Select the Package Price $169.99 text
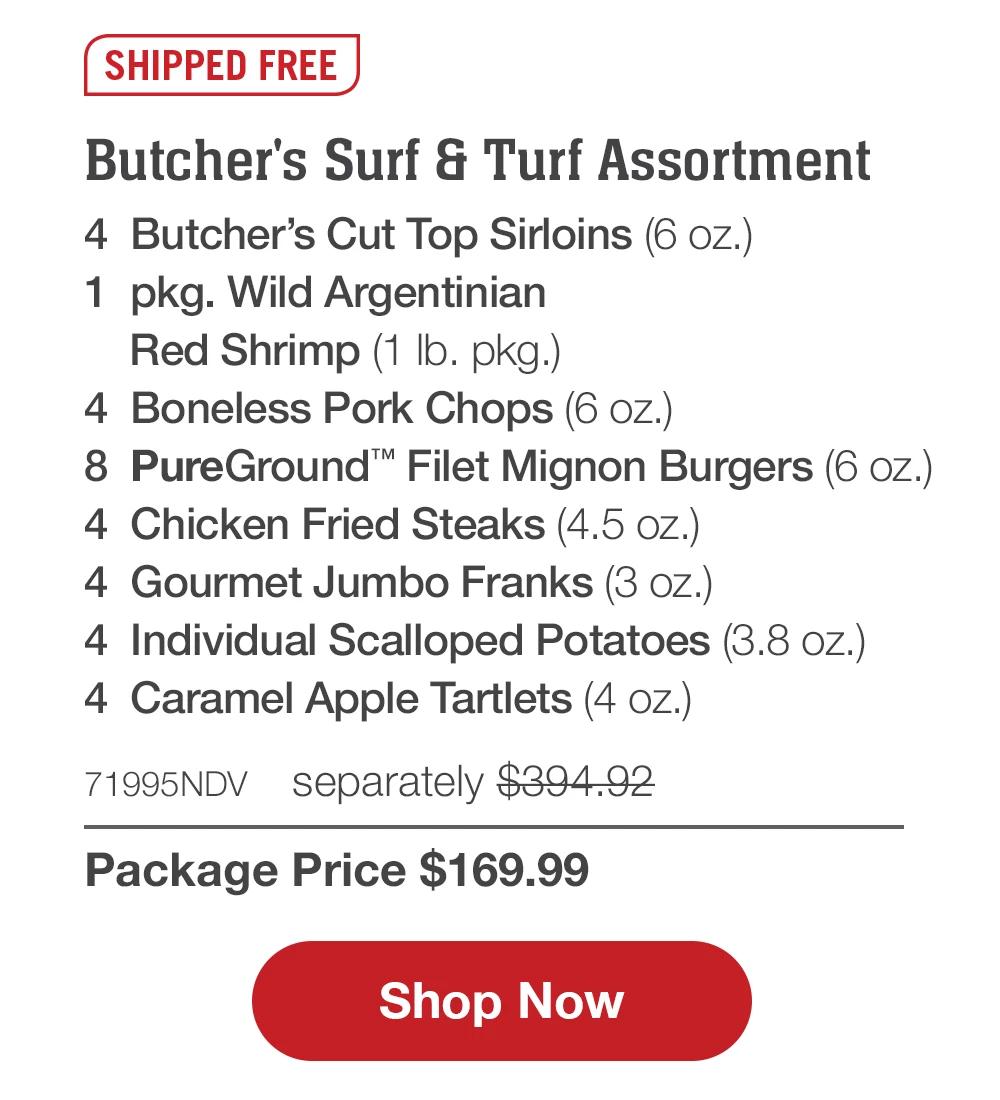Image resolution: width=1000 pixels, height=1100 pixels. [x=338, y=869]
